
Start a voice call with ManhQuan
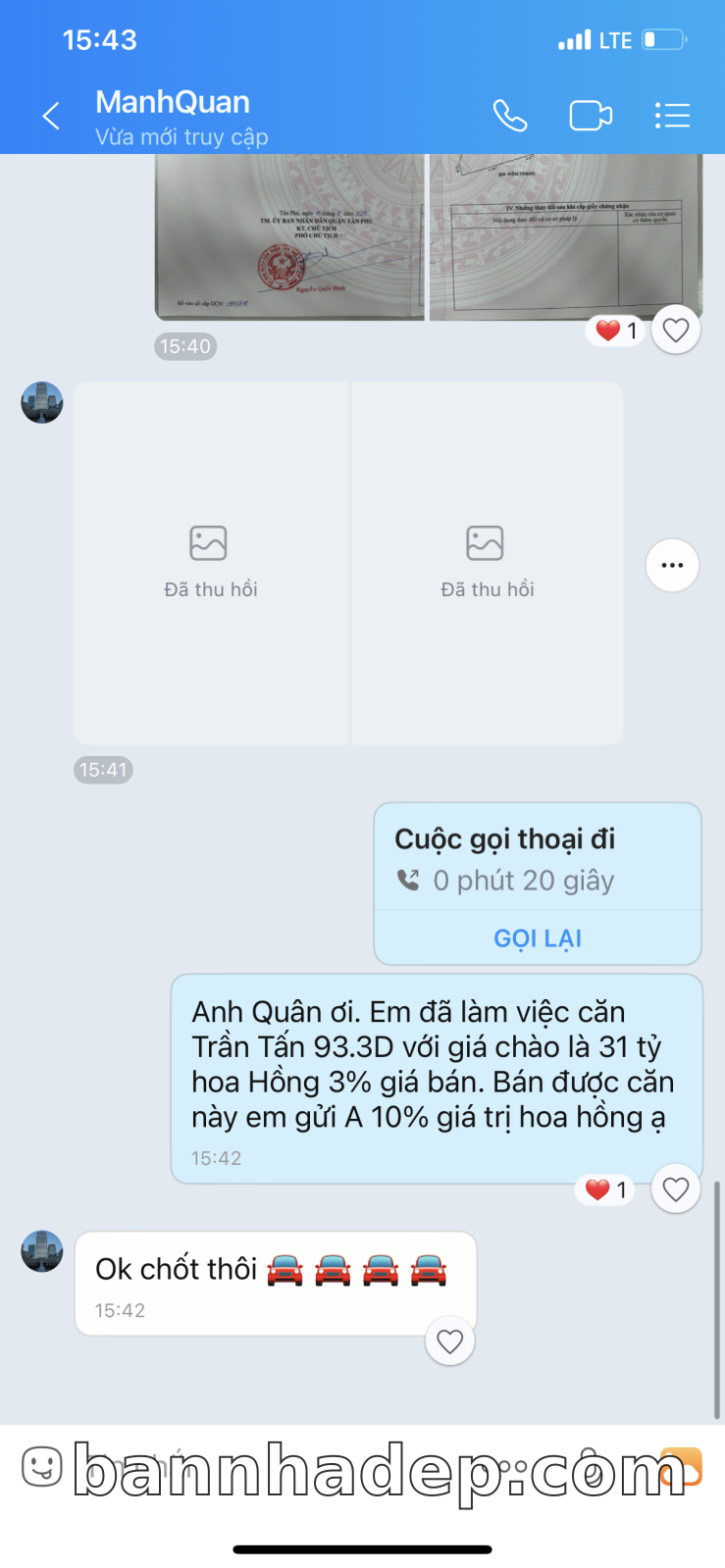509,117
